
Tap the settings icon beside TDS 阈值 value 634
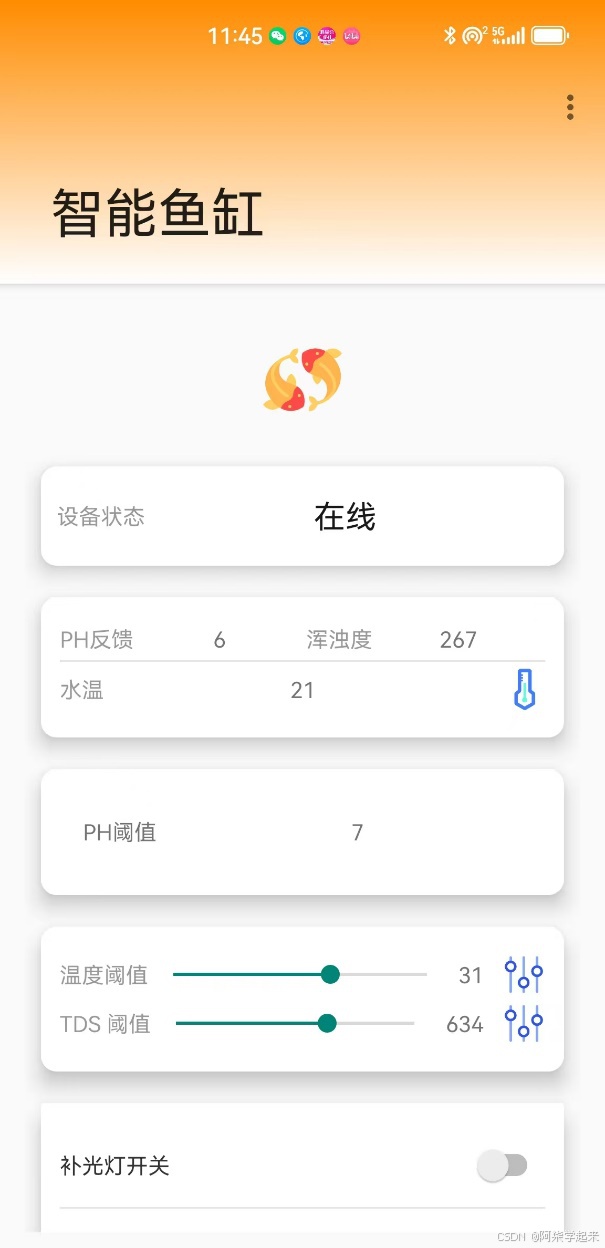click(523, 1023)
